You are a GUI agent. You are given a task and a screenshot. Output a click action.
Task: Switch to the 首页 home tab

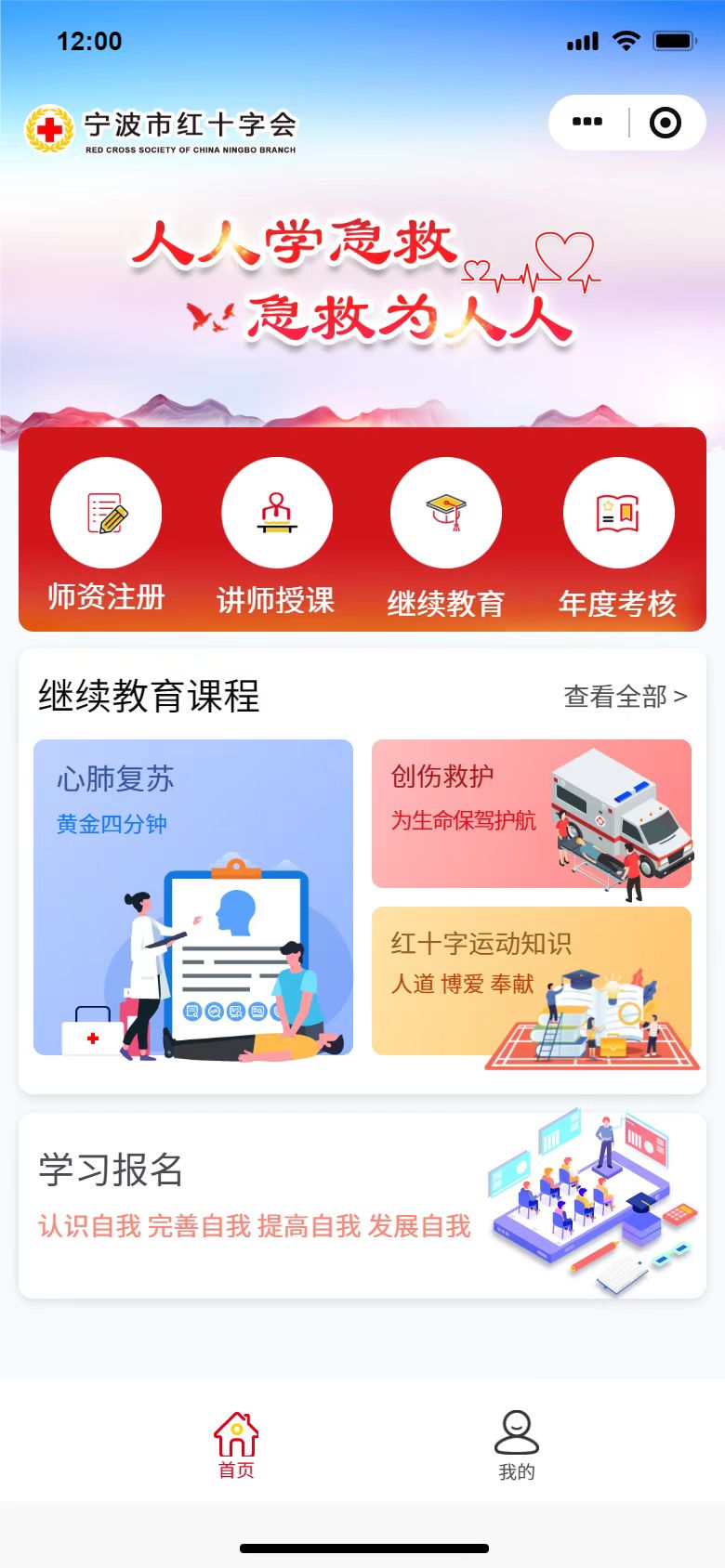(236, 1445)
